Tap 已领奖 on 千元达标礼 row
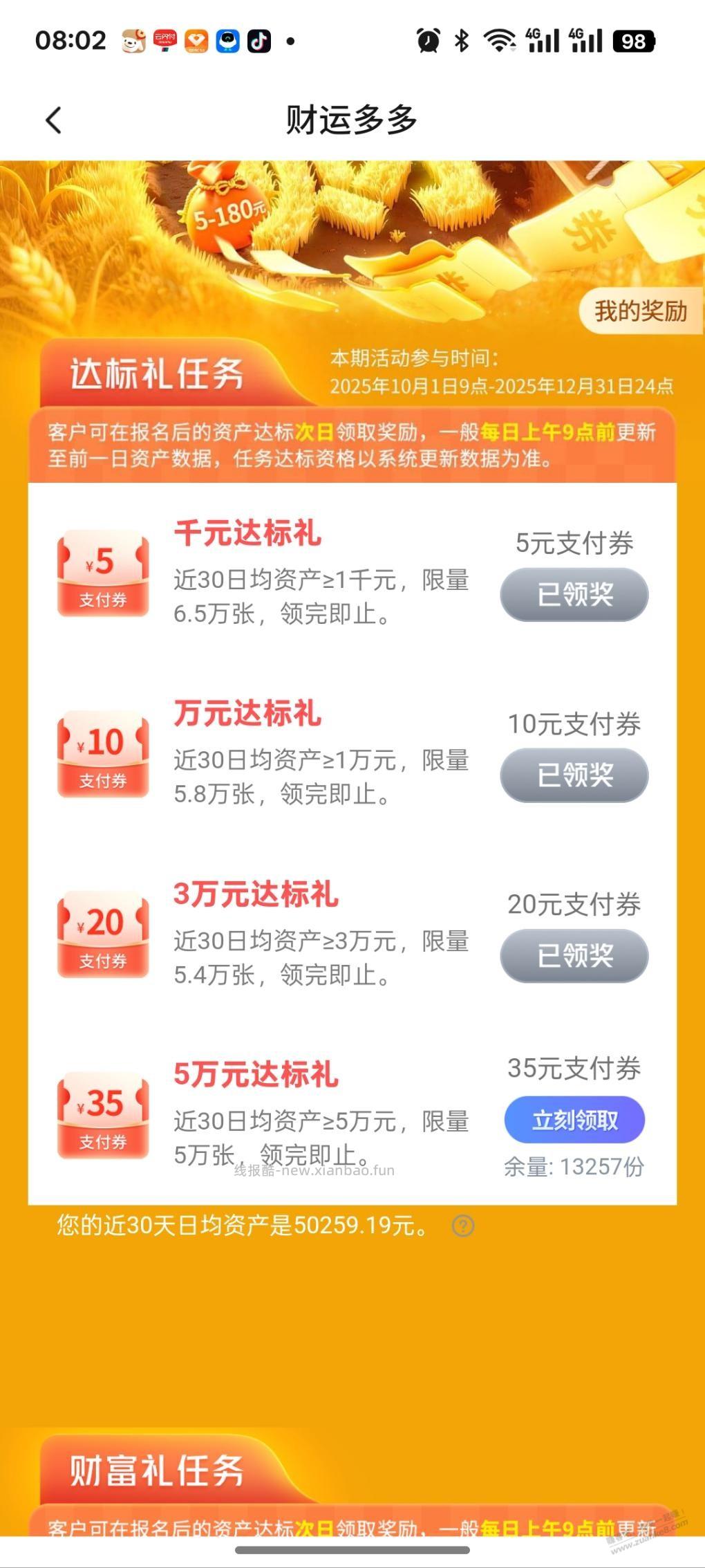 (x=574, y=594)
